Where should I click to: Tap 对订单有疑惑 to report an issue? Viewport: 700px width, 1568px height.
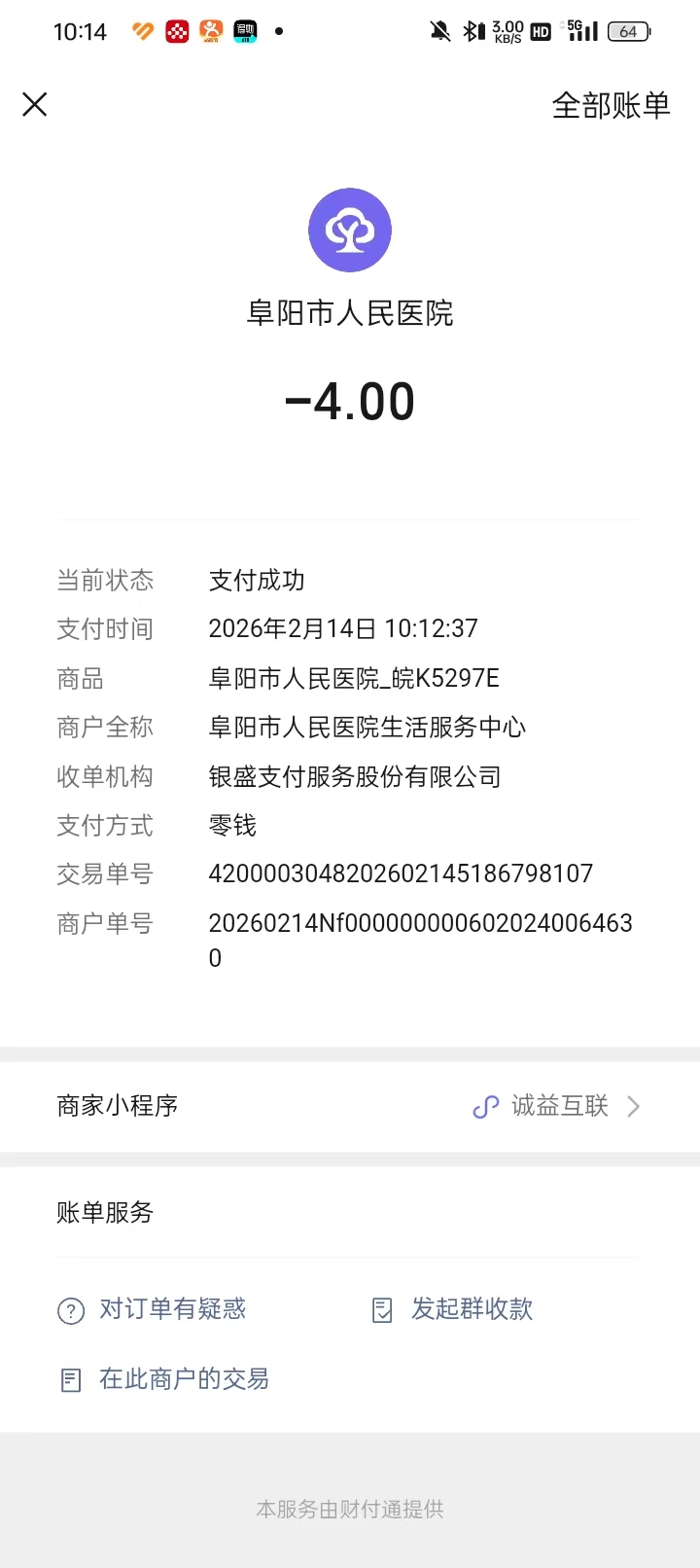(170, 1309)
